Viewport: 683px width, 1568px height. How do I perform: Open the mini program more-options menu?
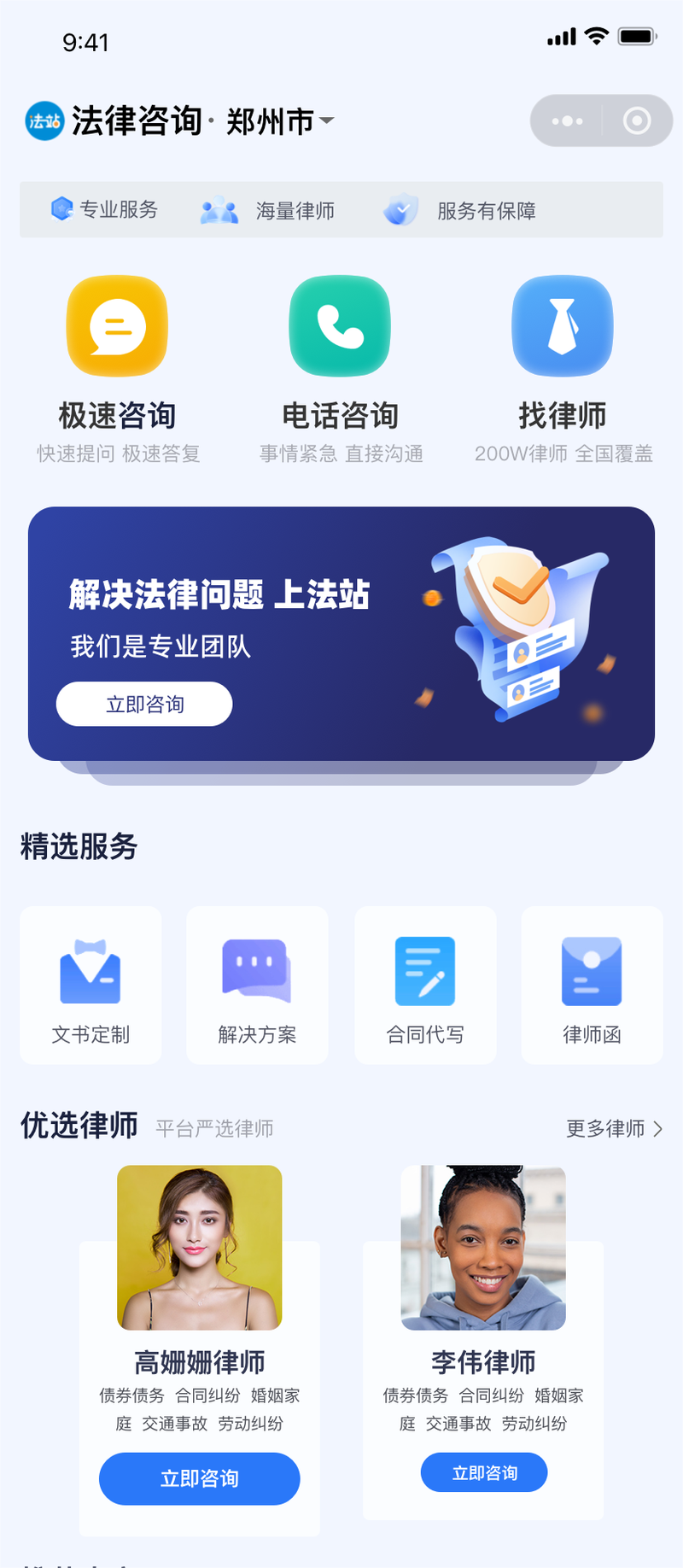pyautogui.click(x=567, y=121)
